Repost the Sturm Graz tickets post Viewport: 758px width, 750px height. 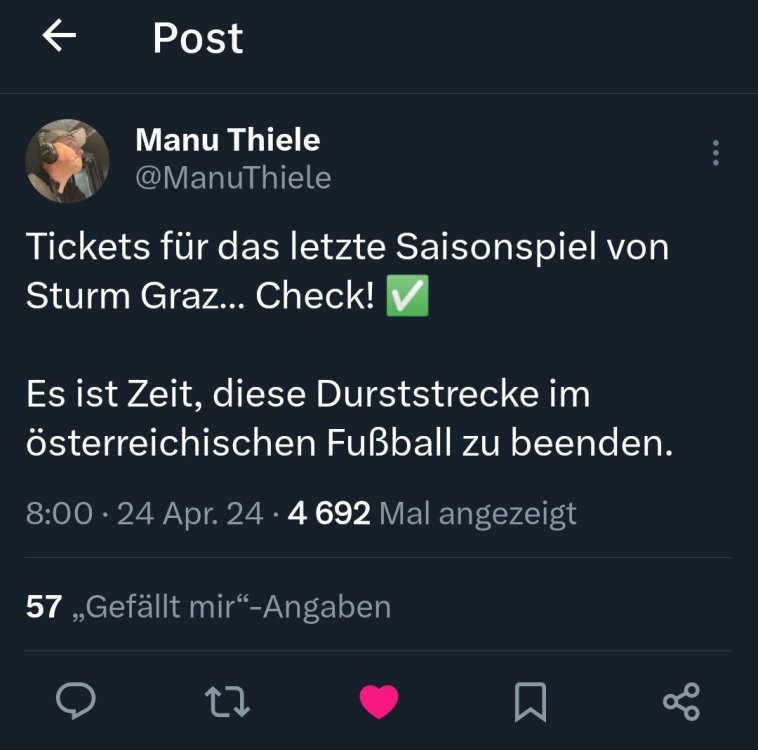pos(227,702)
